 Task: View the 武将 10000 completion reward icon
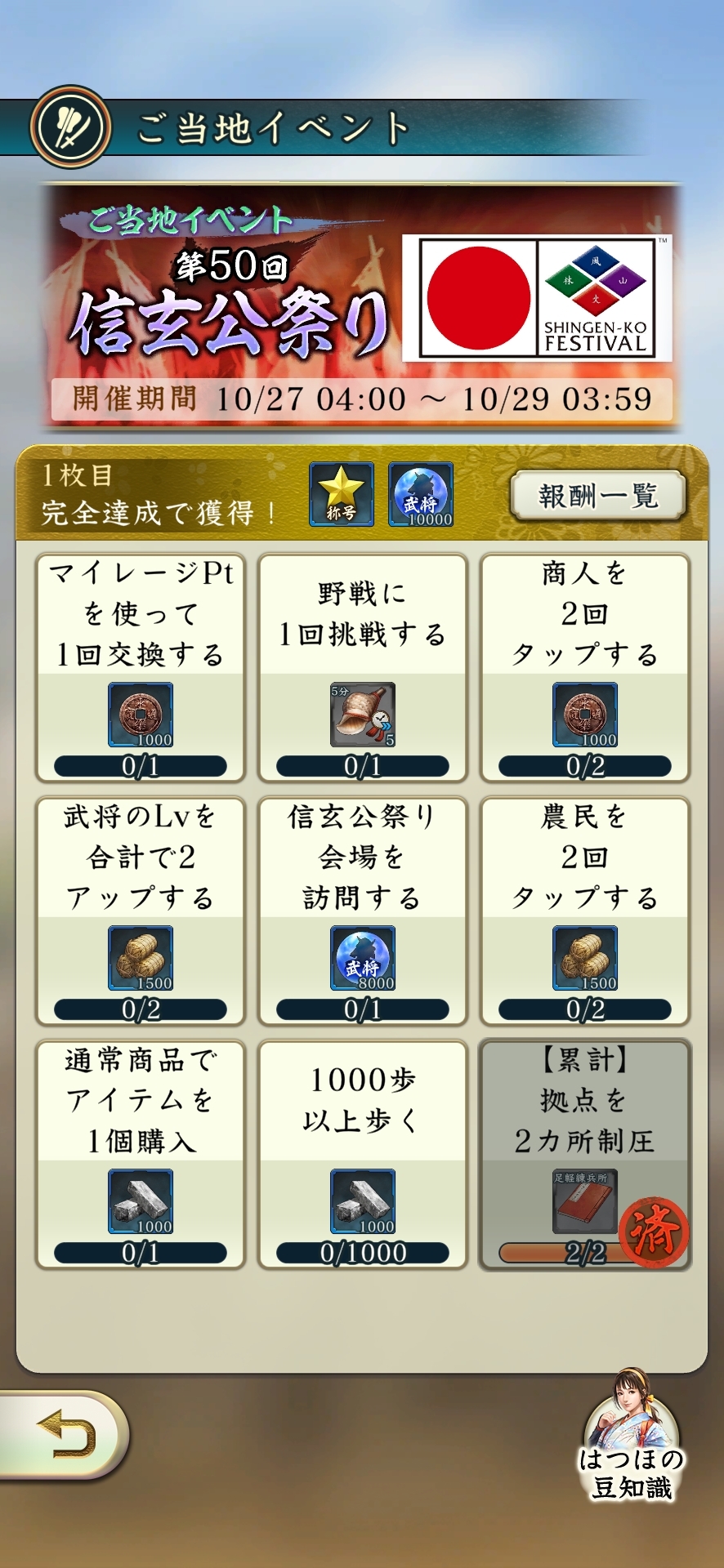coord(420,494)
